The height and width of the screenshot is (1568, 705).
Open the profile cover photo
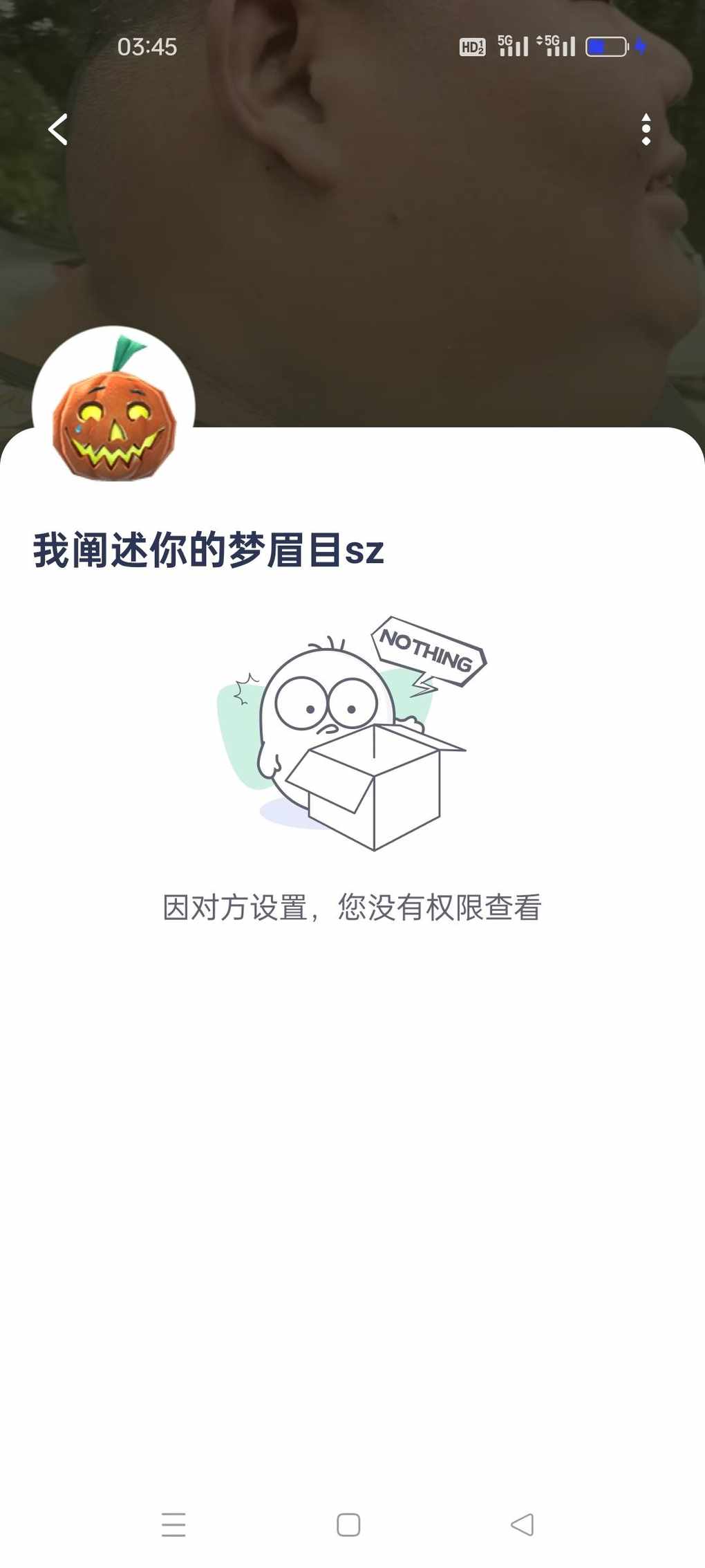pyautogui.click(x=415, y=242)
